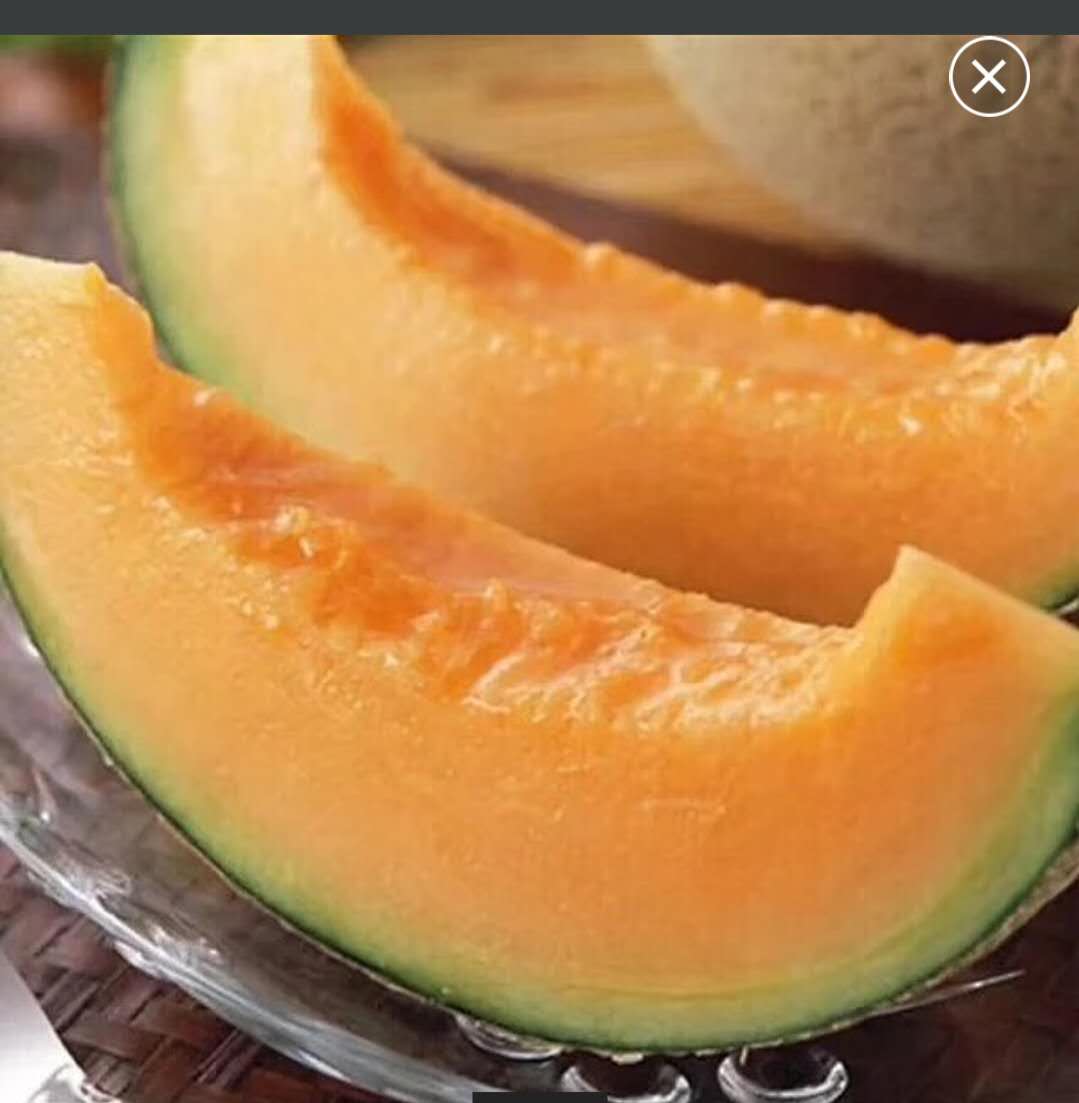Close the full-screen melon photo
Image resolution: width=1079 pixels, height=1103 pixels.
988,77
